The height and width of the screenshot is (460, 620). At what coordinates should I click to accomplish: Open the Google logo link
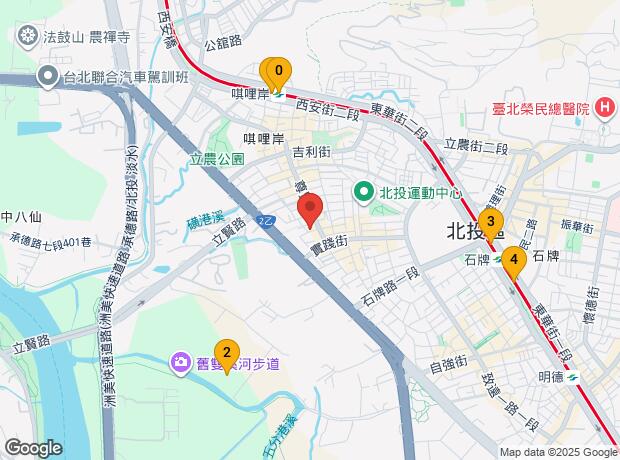point(32,447)
